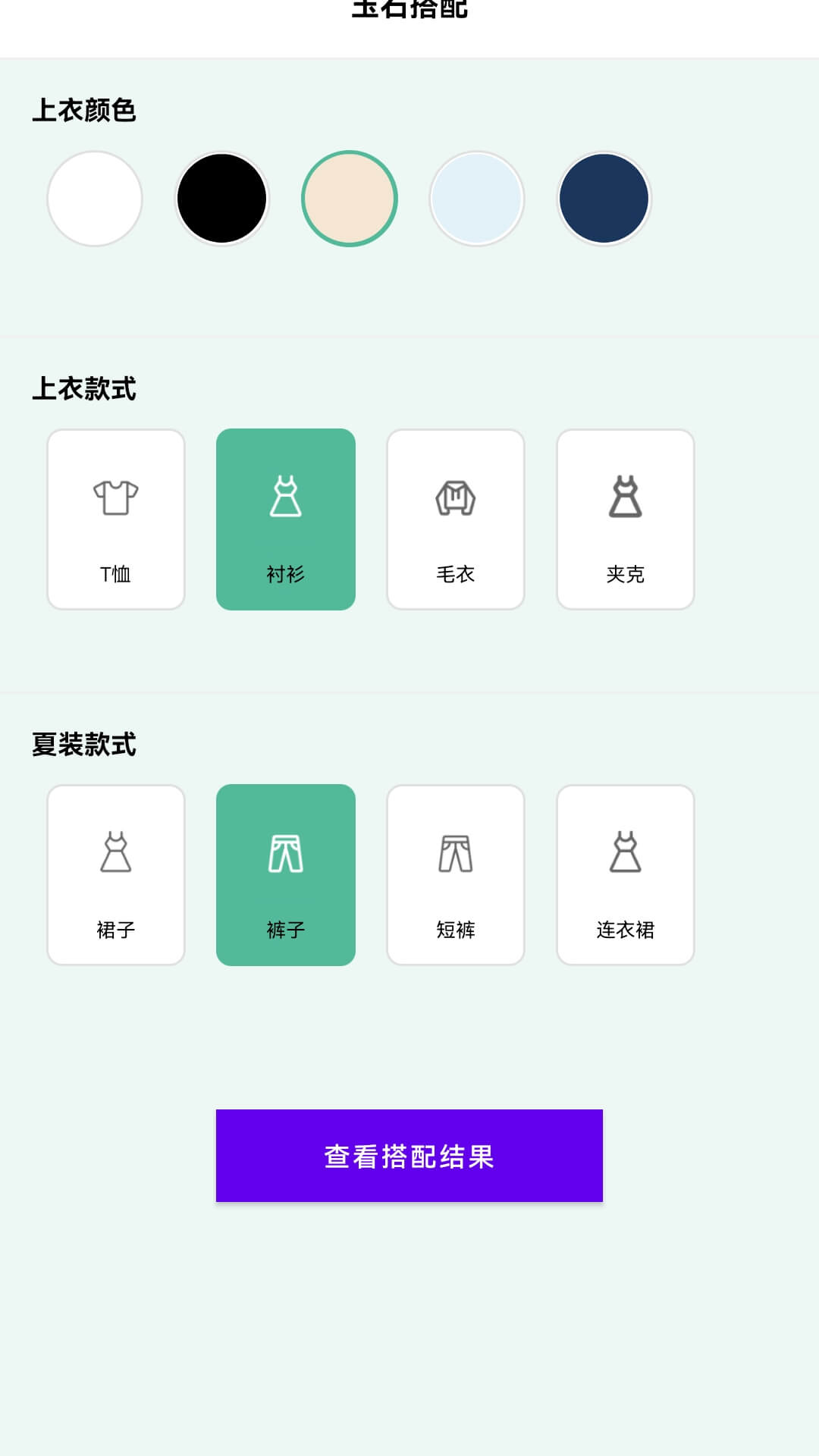Click the 衬衫 dress icon
This screenshot has width=819, height=1456.
(x=286, y=497)
